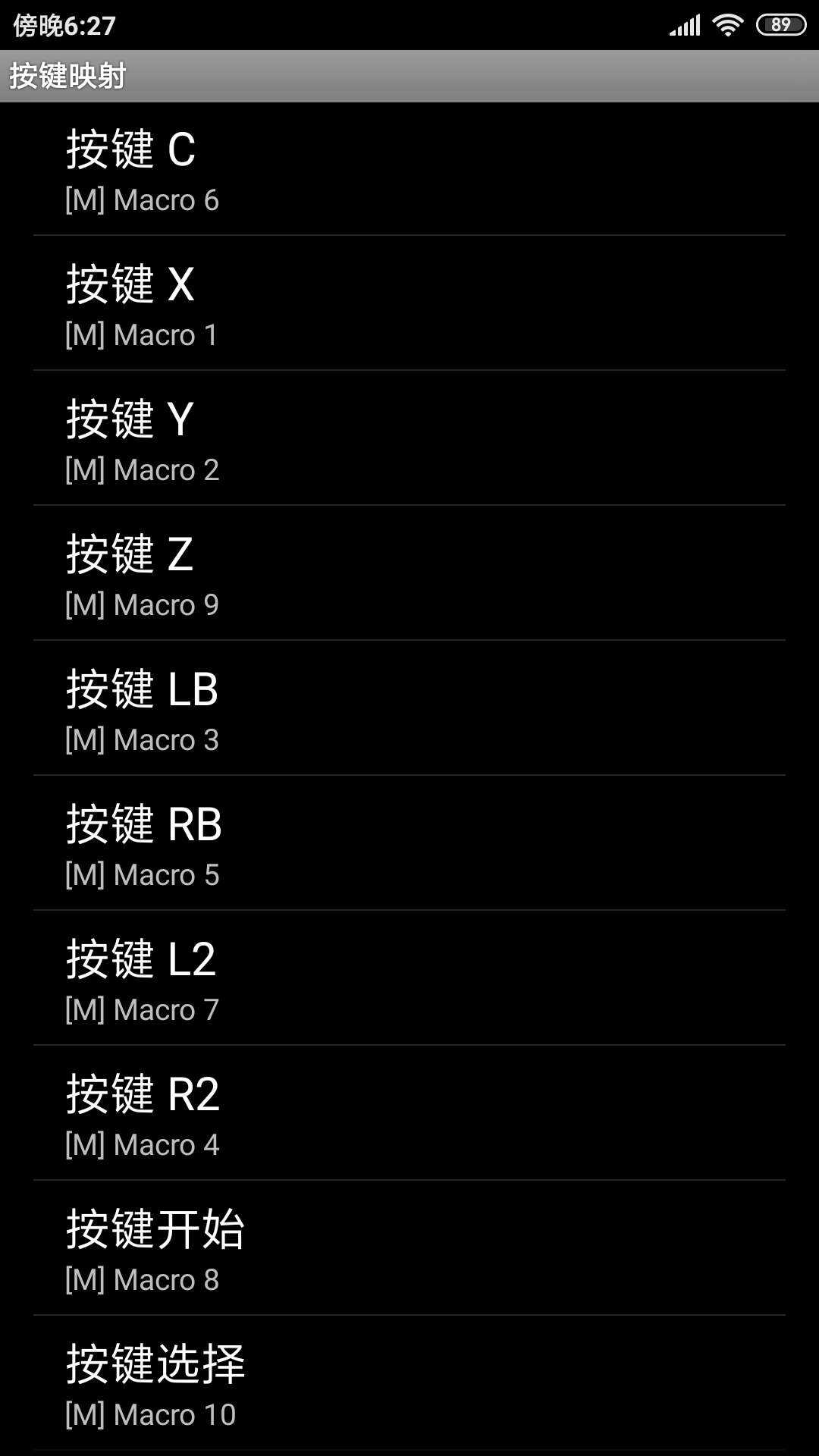Select the 按键 R2 Macro 4 row
The height and width of the screenshot is (1456, 819).
click(x=409, y=1113)
